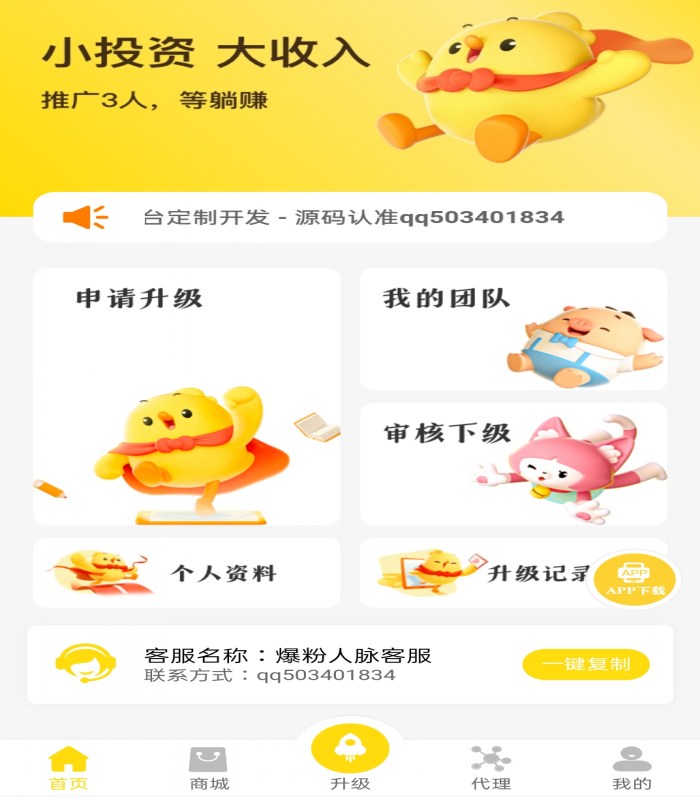Open the 我的 tab
700x800 pixels.
(631, 768)
